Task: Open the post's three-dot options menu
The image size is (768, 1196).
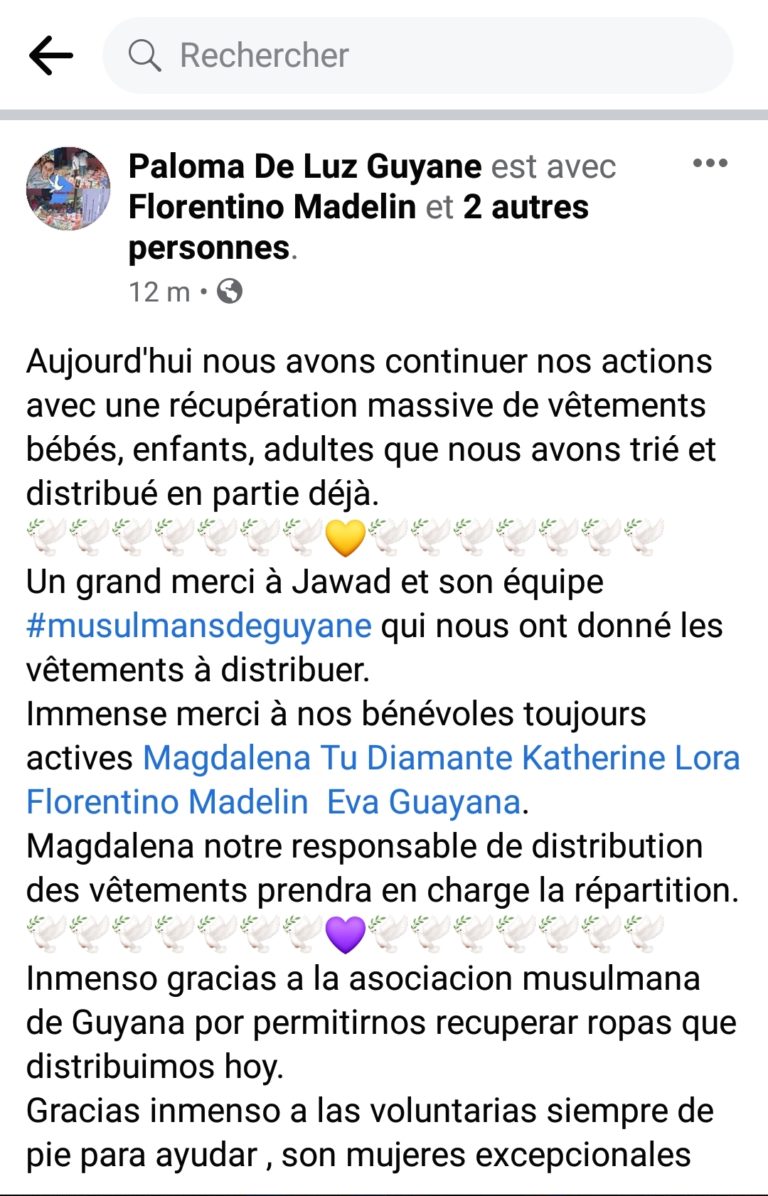Action: pyautogui.click(x=709, y=164)
